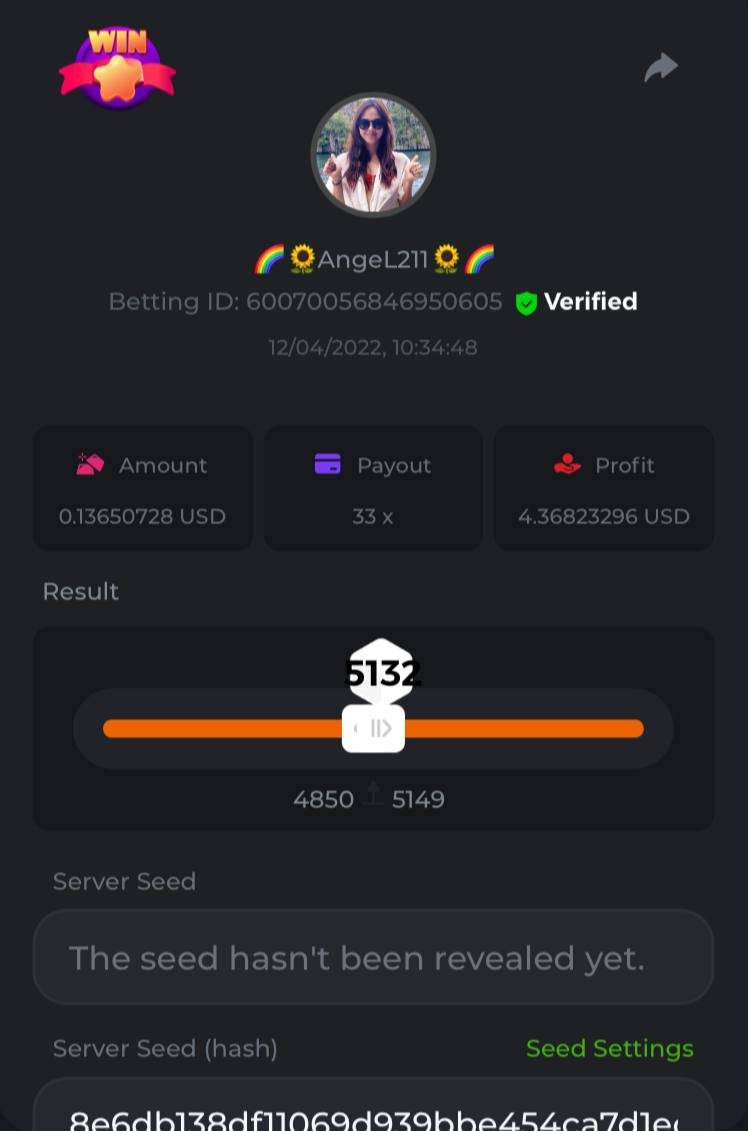Image resolution: width=748 pixels, height=1131 pixels.
Task: Tap the Server Seed hash field
Action: tap(373, 1108)
